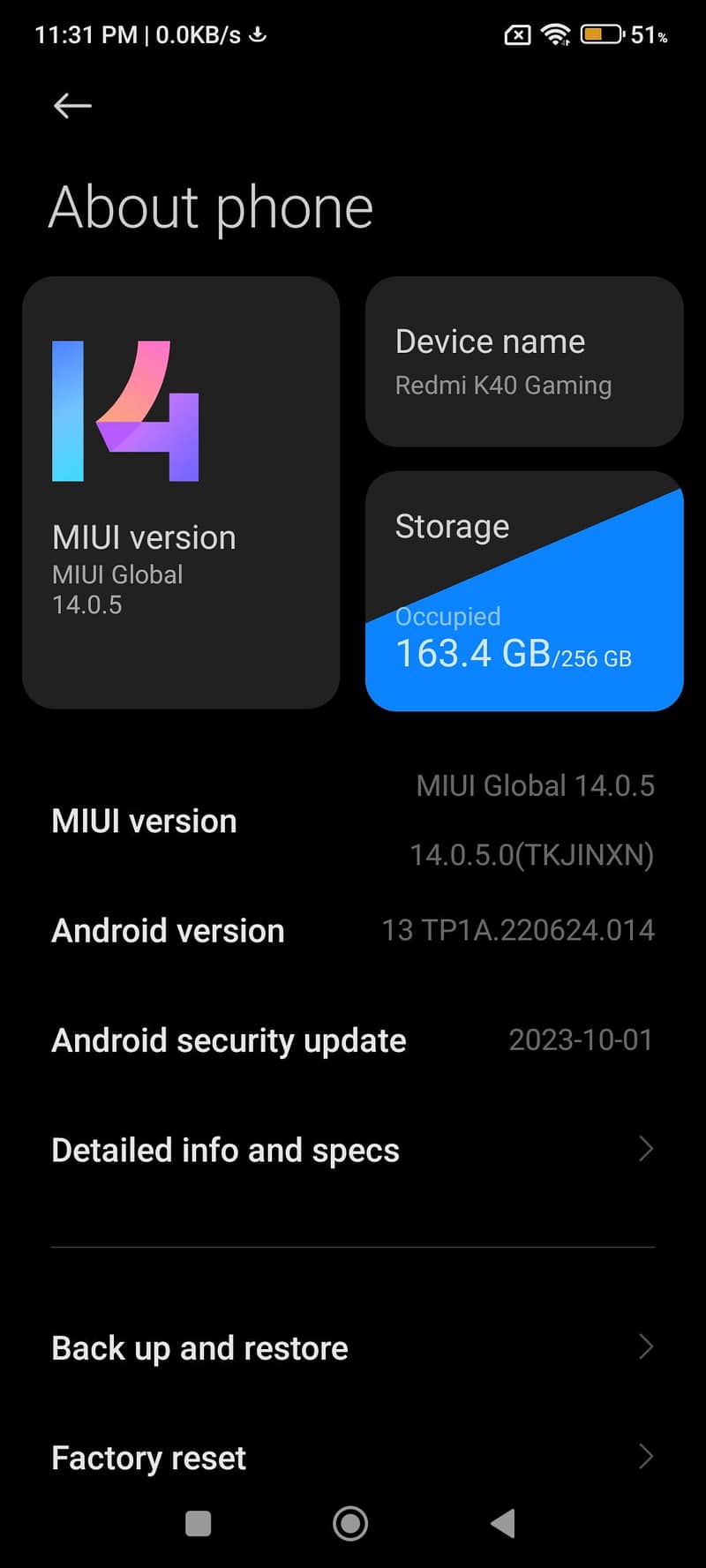Image resolution: width=706 pixels, height=1568 pixels.
Task: Tap the MIUI version row
Action: point(353,821)
